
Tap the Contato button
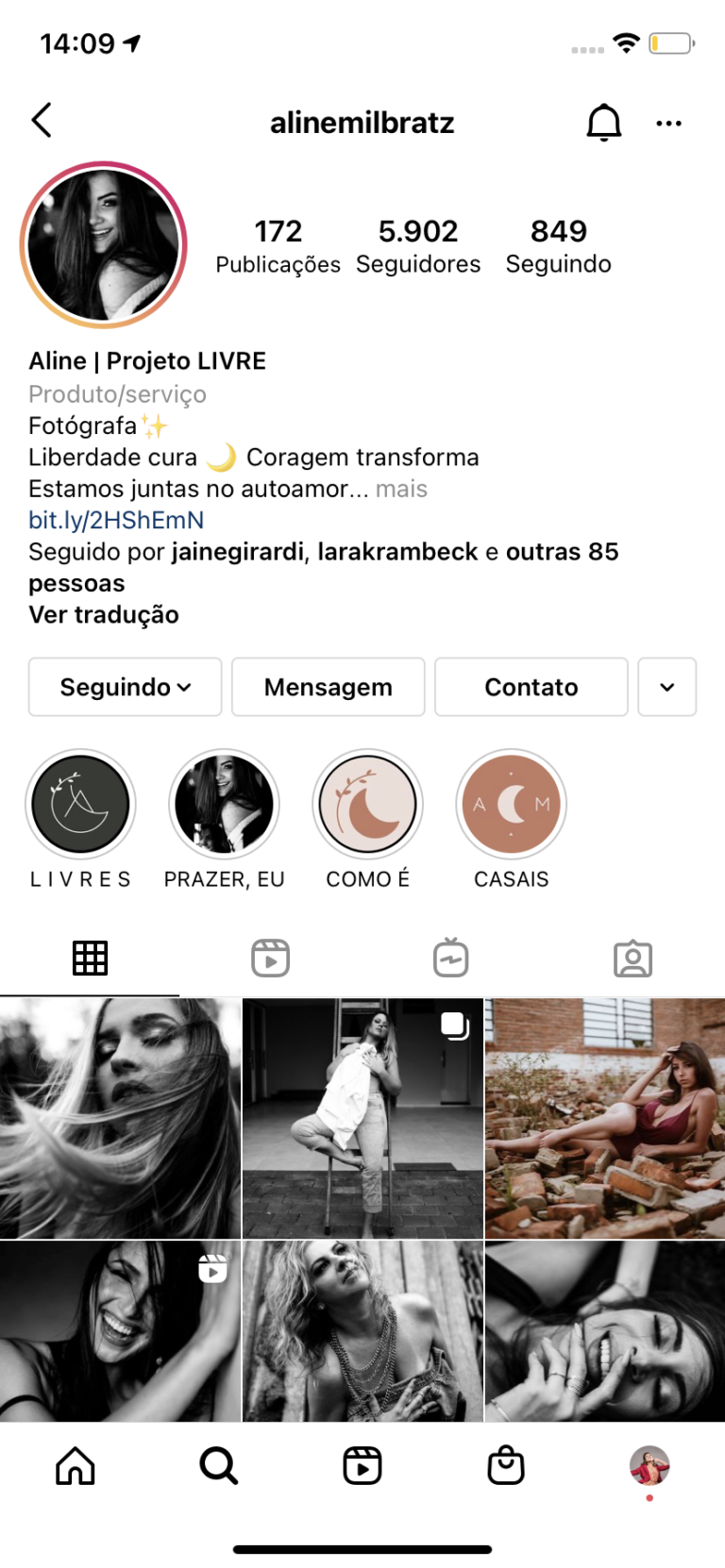click(x=531, y=687)
